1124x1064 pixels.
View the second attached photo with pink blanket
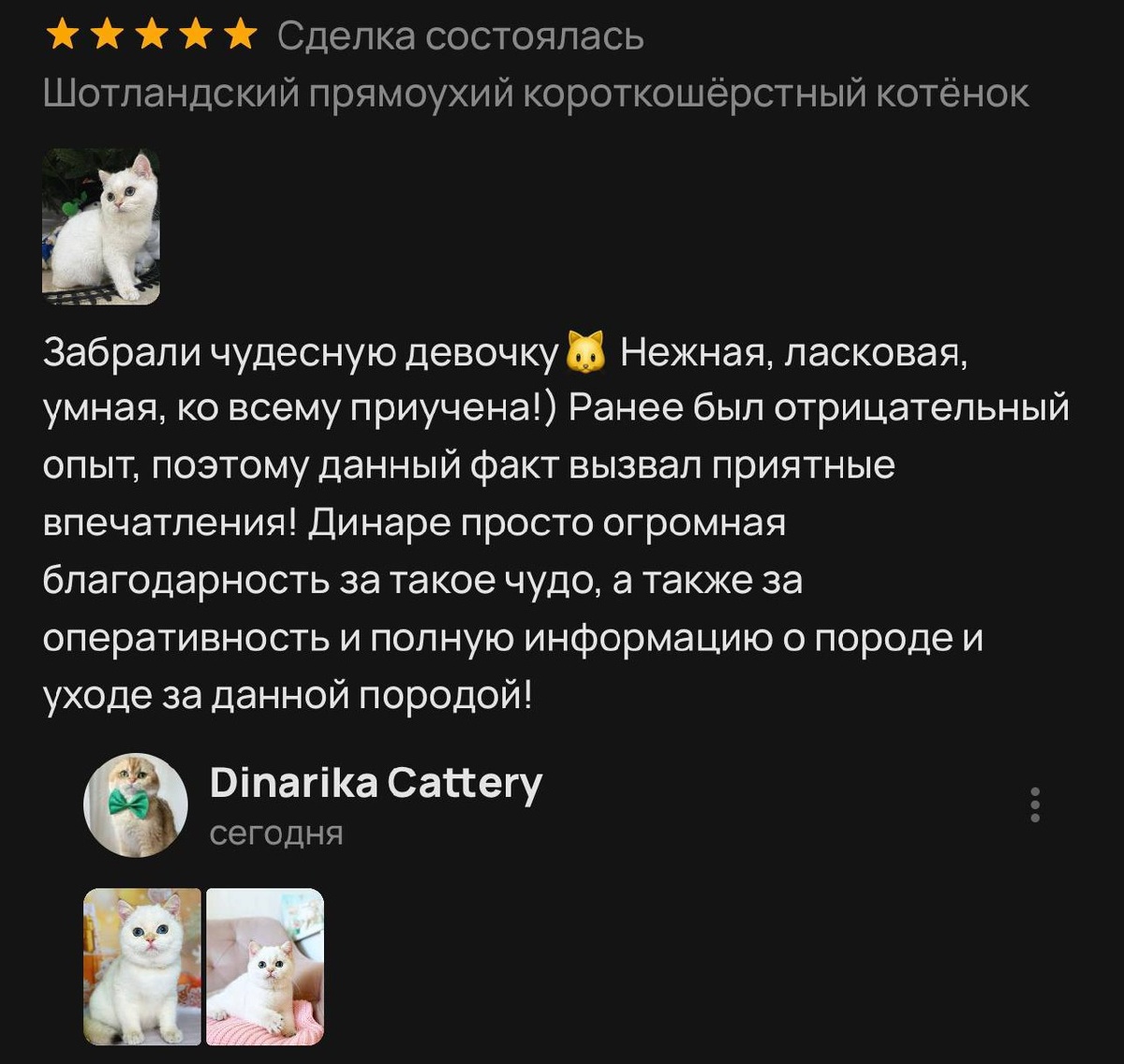(265, 967)
